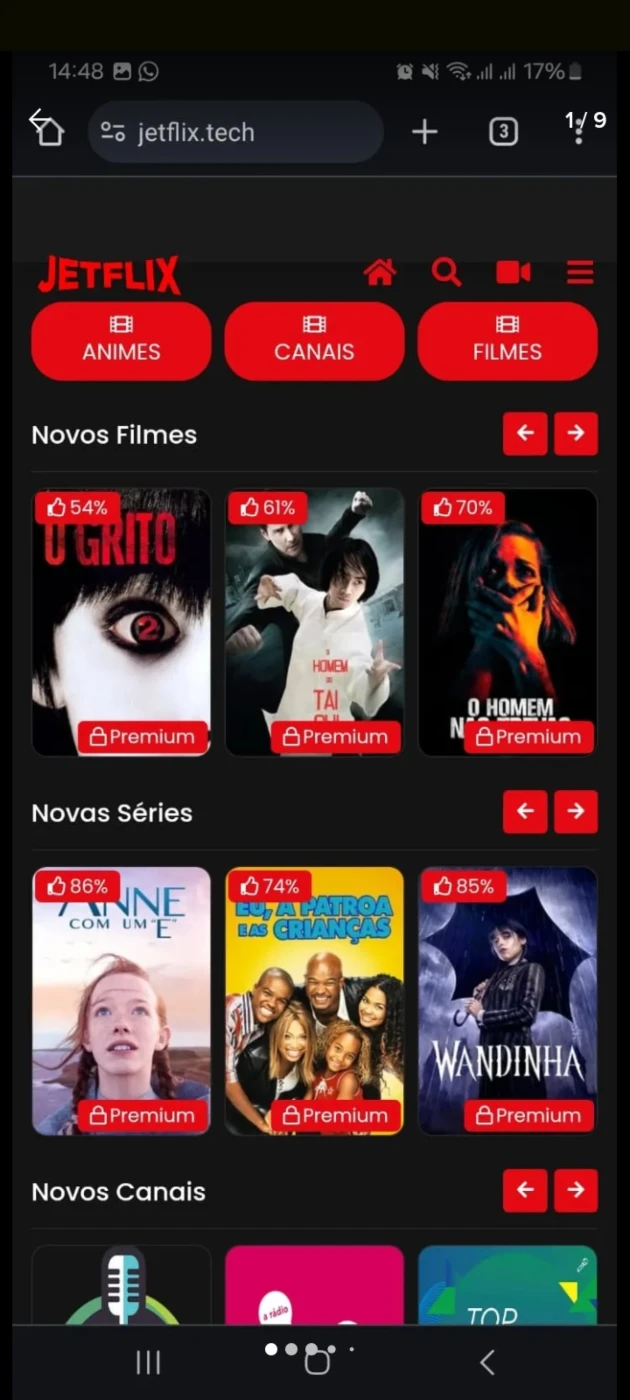Show previous Novas Séries titles
630x1400 pixels.
click(x=525, y=812)
